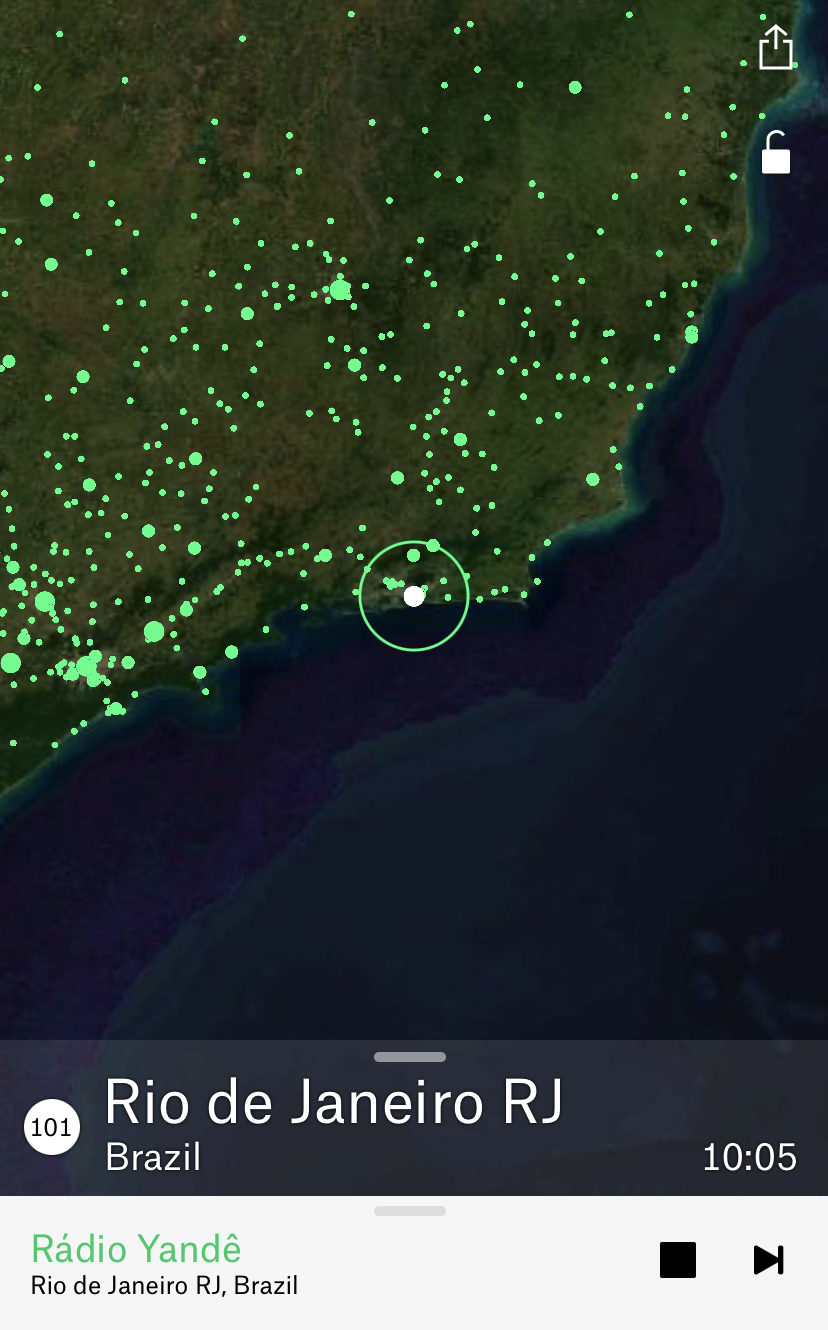This screenshot has height=1330, width=828.
Task: Stop Rádio Yandê playback
Action: pos(678,1260)
